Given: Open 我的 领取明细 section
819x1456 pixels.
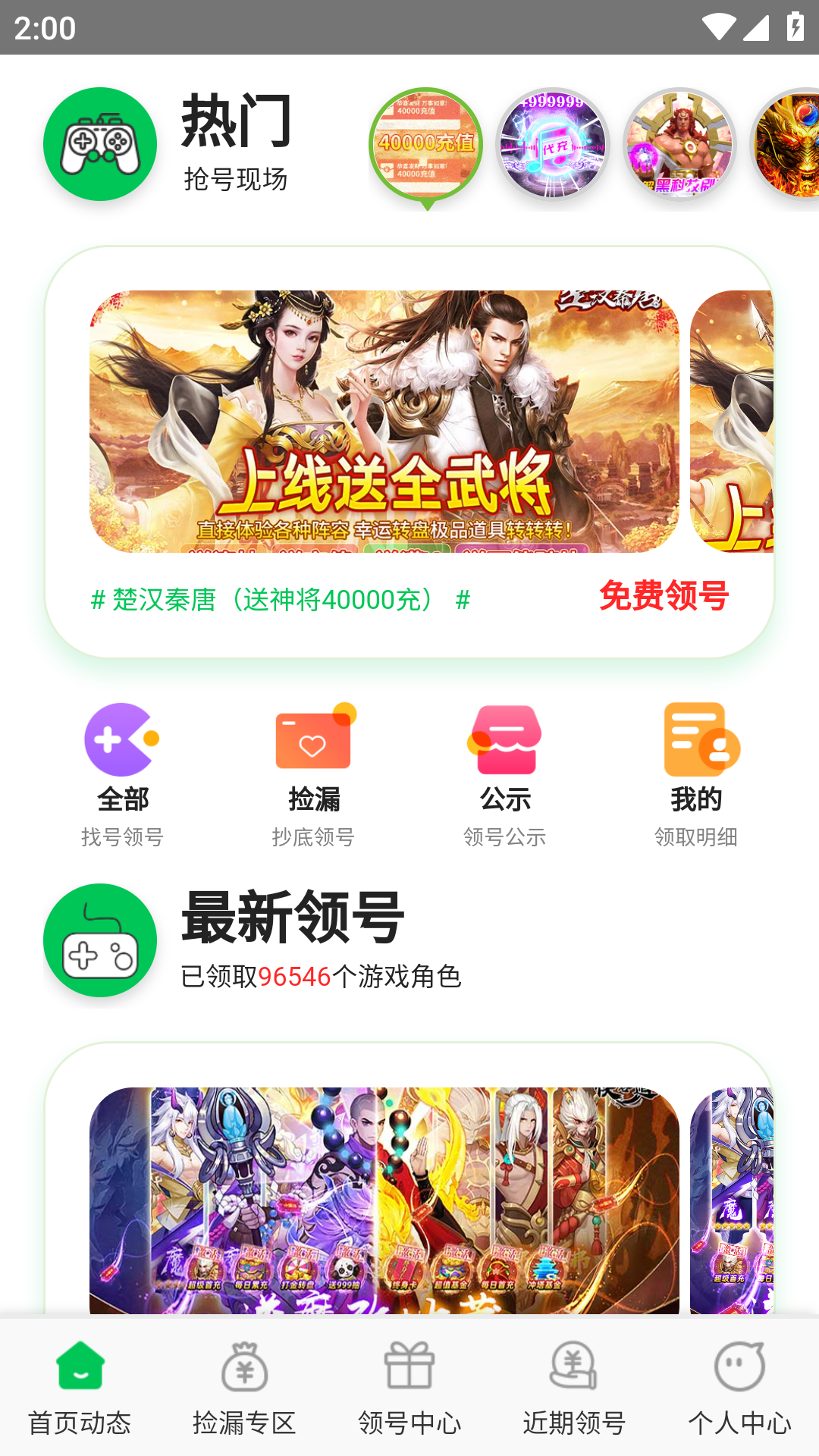Looking at the screenshot, I should [x=696, y=773].
